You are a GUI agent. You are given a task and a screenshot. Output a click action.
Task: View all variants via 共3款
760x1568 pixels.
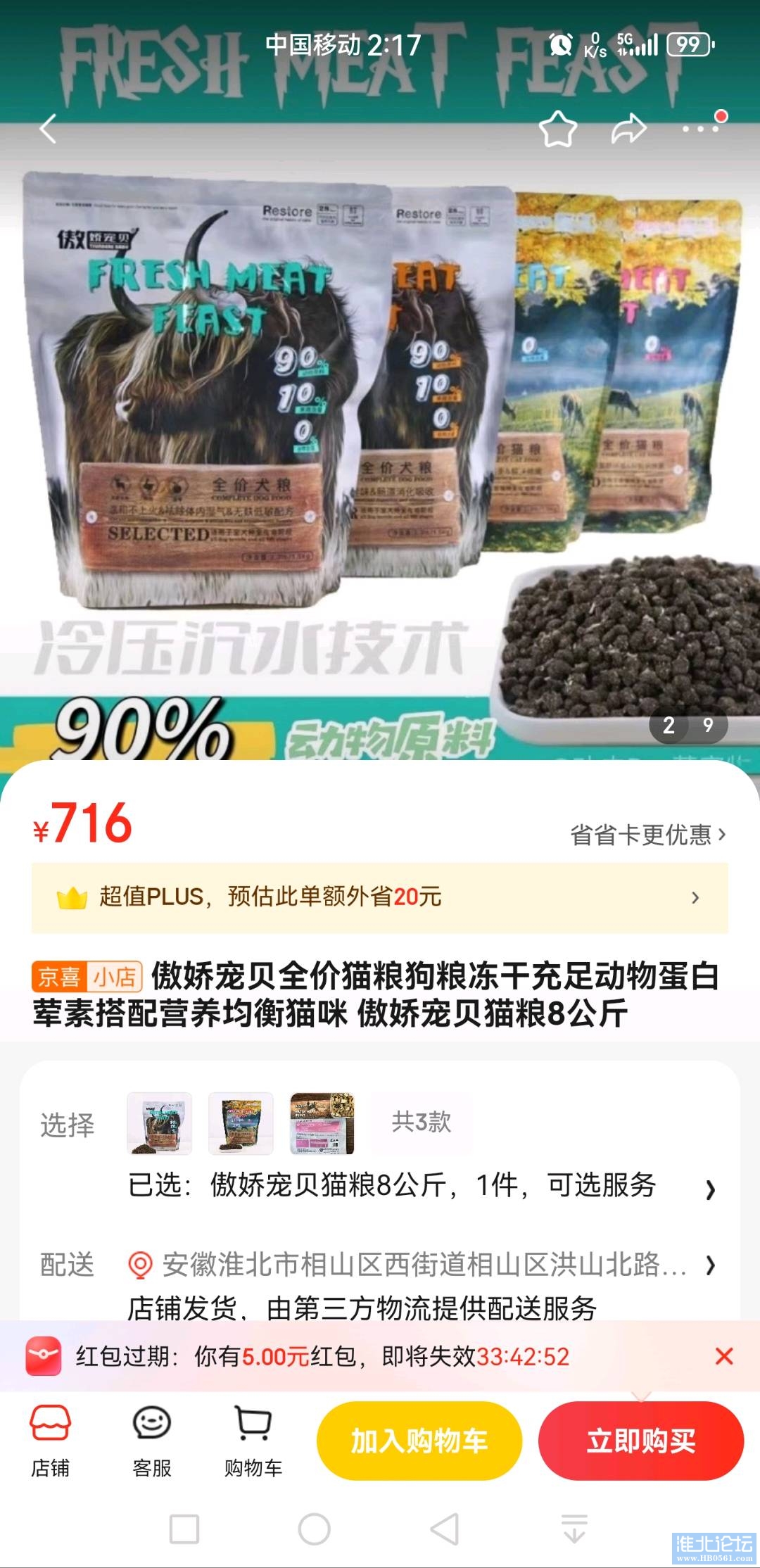coord(422,1122)
